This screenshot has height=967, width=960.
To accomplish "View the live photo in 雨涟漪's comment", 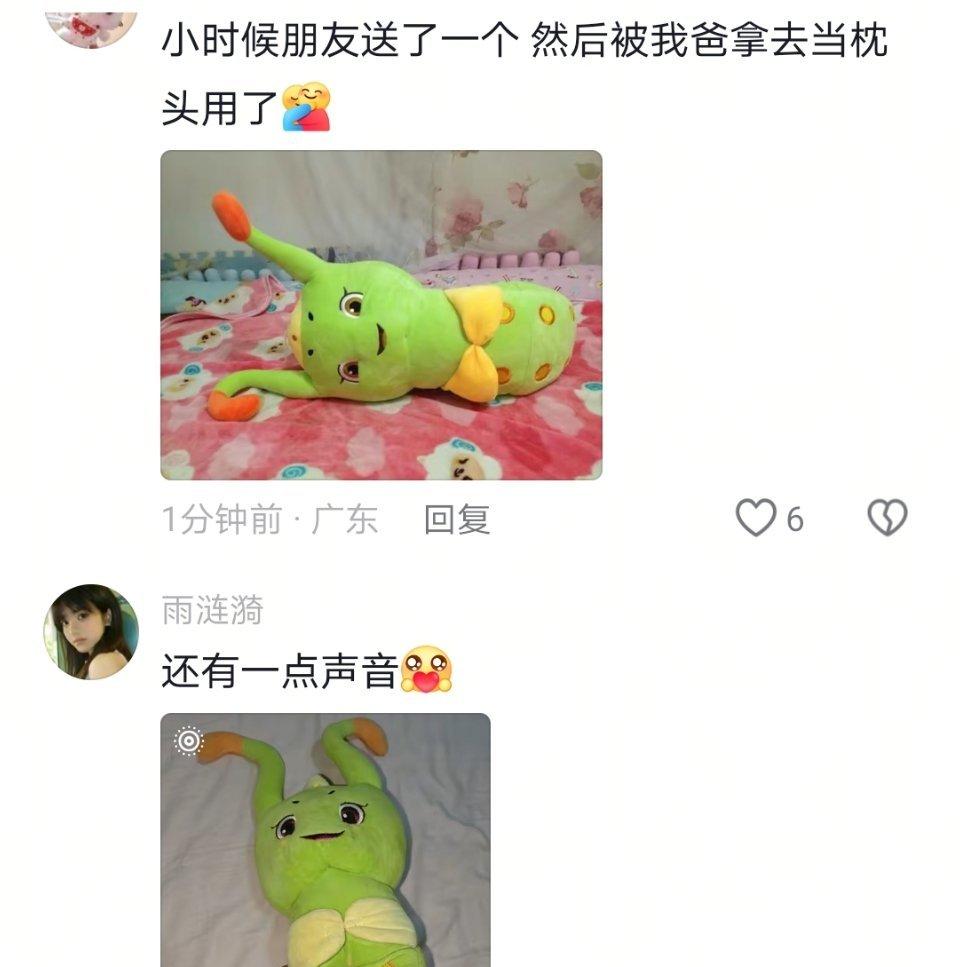I will 325,840.
